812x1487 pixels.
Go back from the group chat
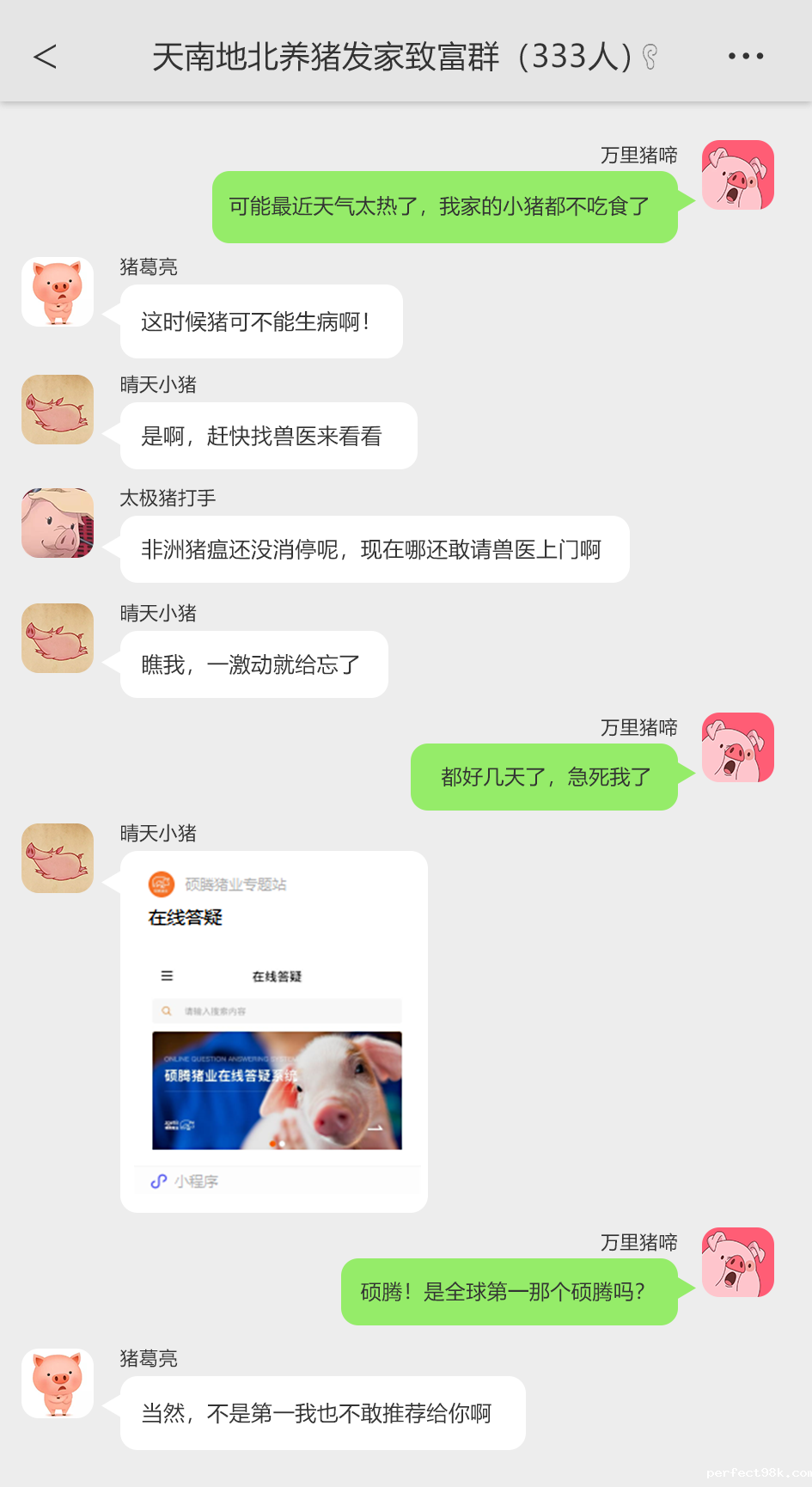point(45,57)
